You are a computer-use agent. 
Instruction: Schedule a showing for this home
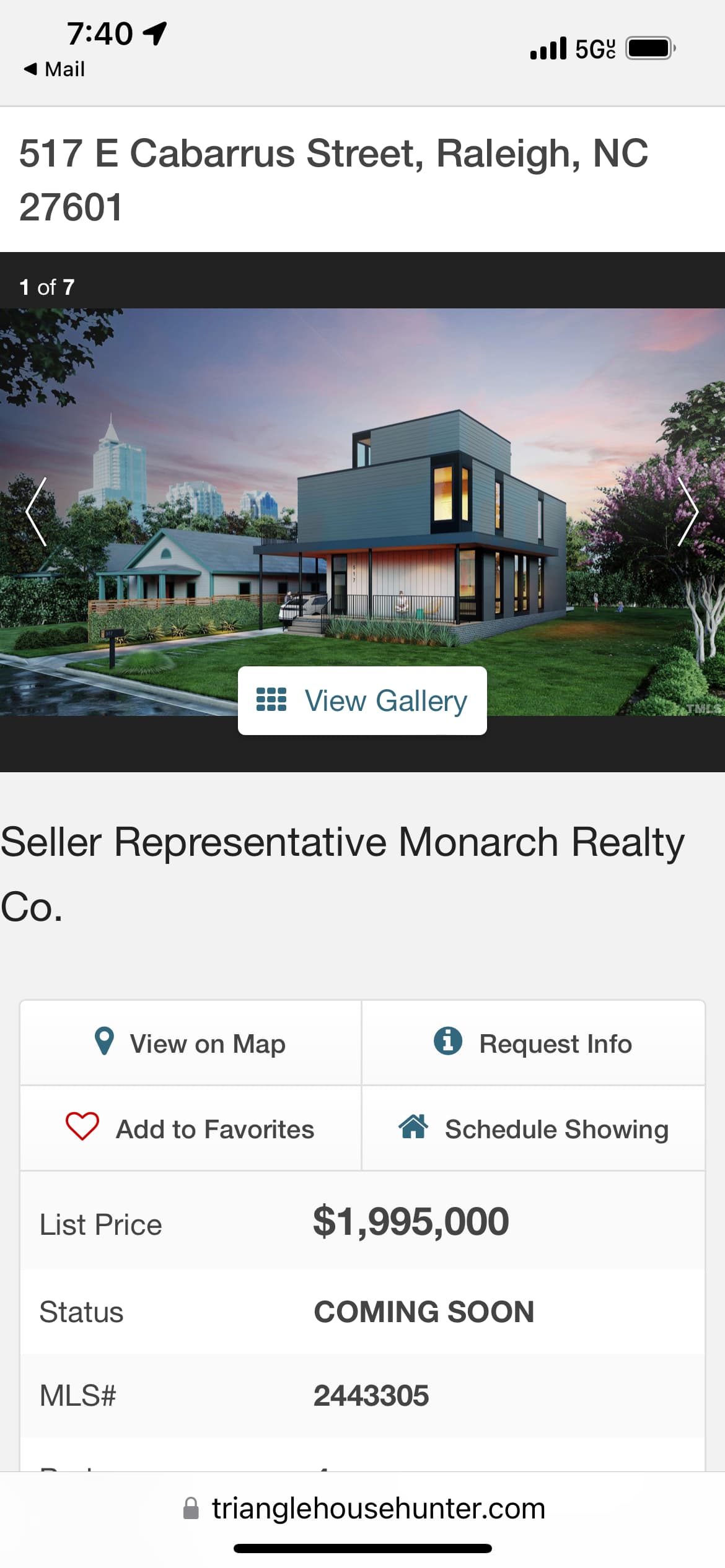533,1128
